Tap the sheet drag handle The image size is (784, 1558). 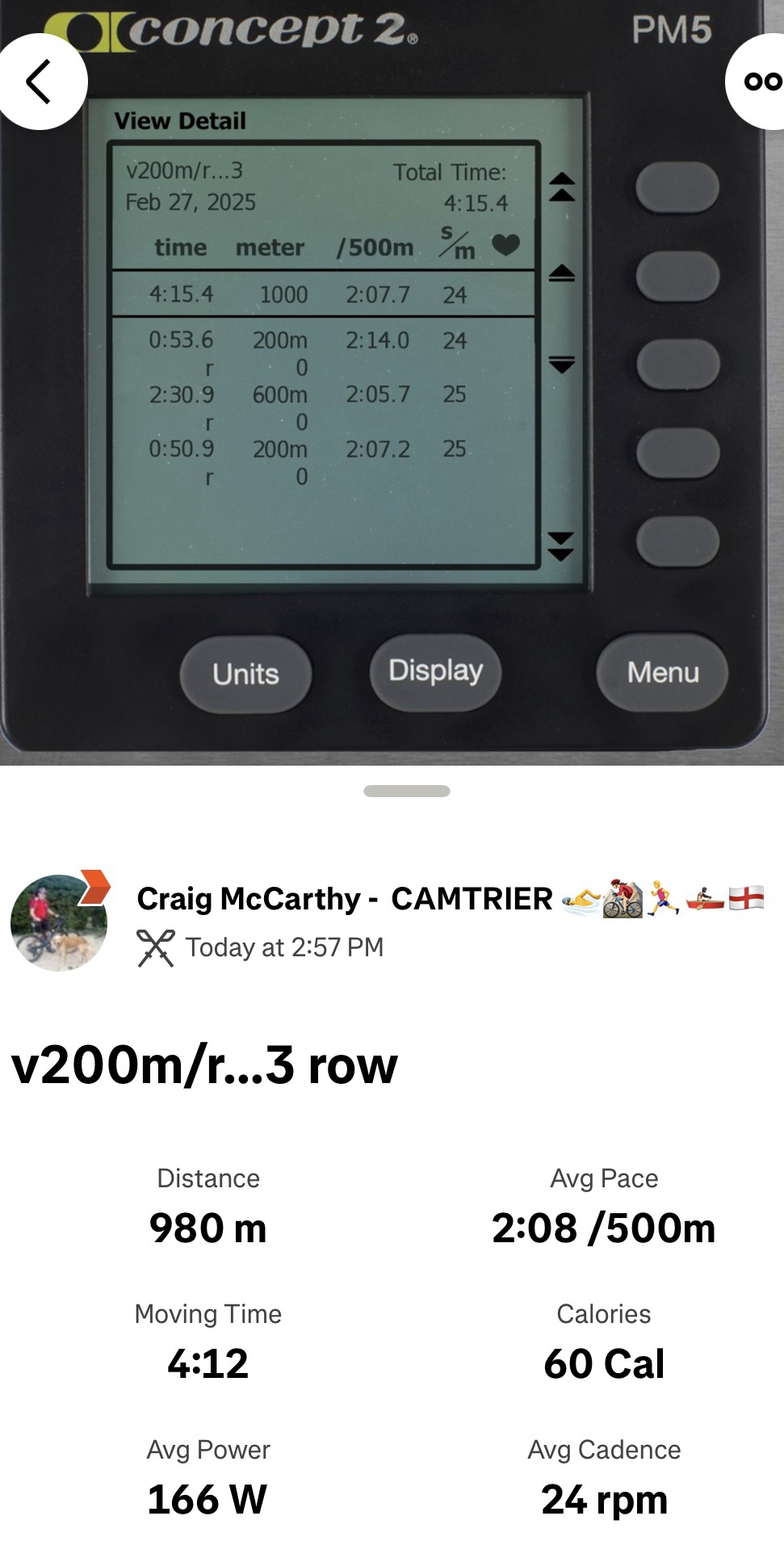pos(406,792)
